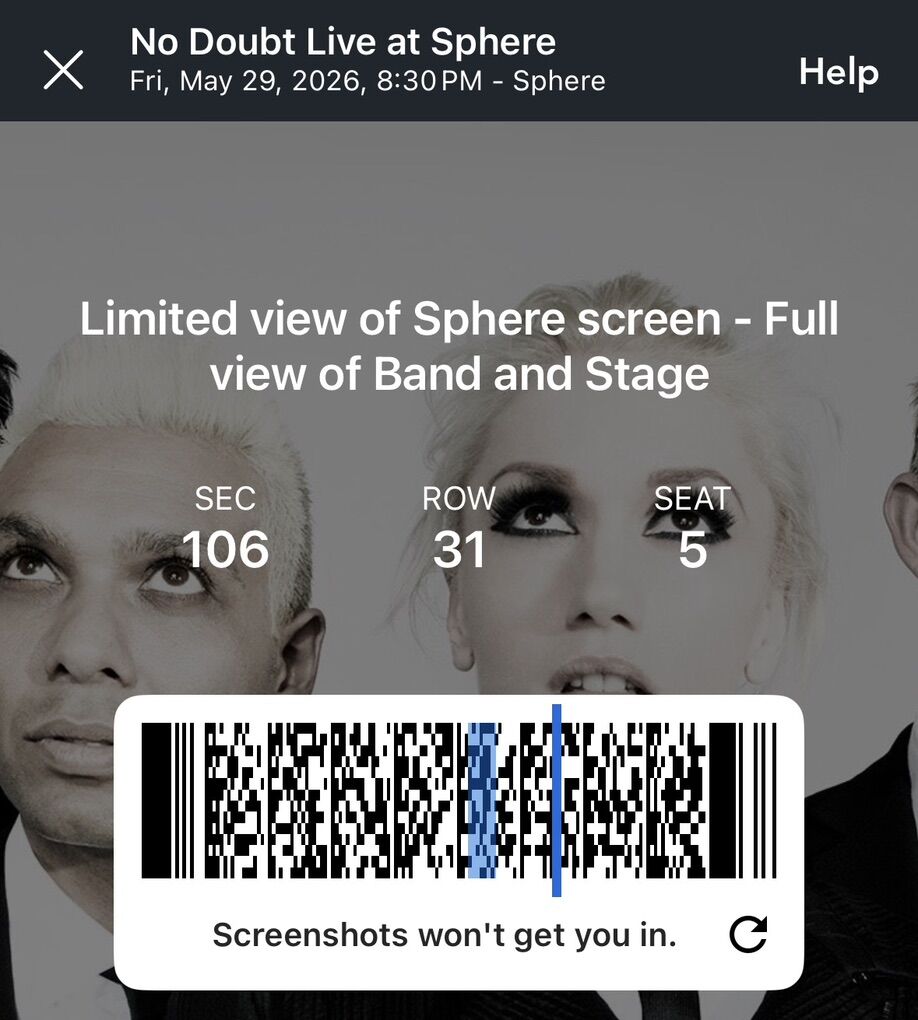Screen dimensions: 918x1020
Task: Open the Help link
Action: [x=838, y=72]
